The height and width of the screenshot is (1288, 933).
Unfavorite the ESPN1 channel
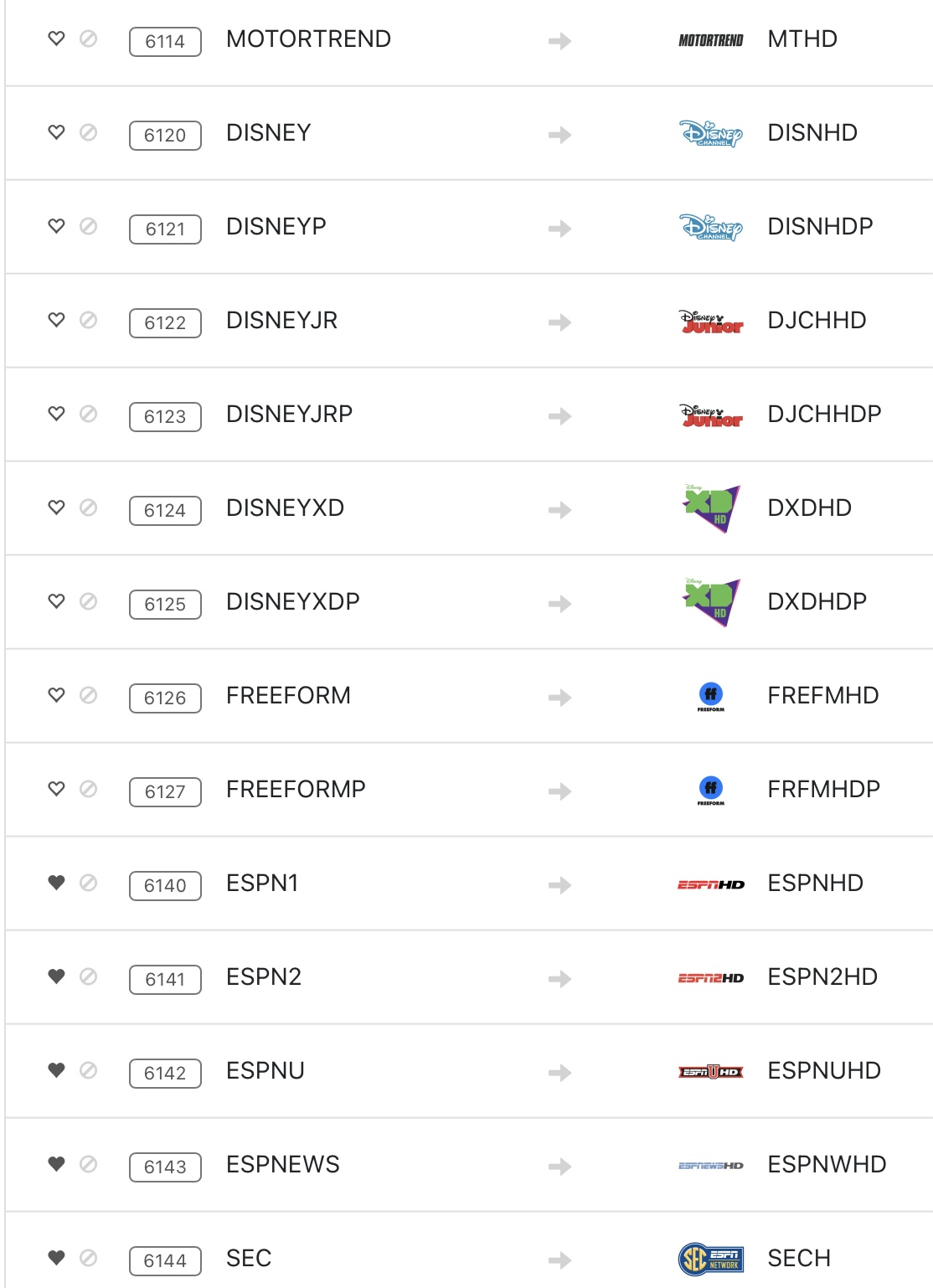(56, 883)
